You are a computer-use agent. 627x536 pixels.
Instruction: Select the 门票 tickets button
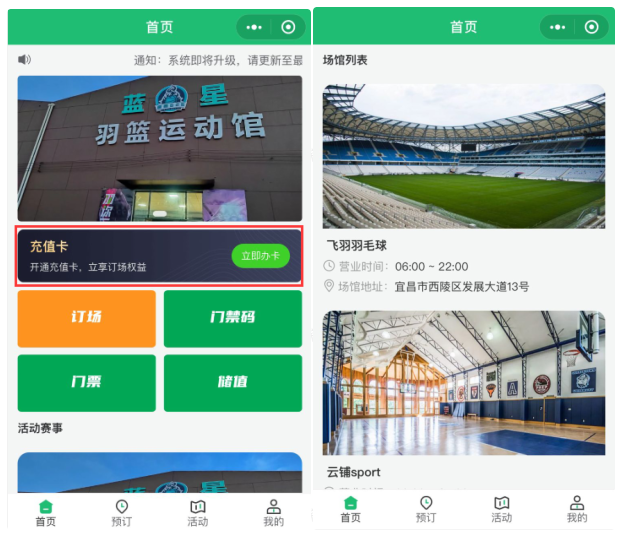click(86, 382)
